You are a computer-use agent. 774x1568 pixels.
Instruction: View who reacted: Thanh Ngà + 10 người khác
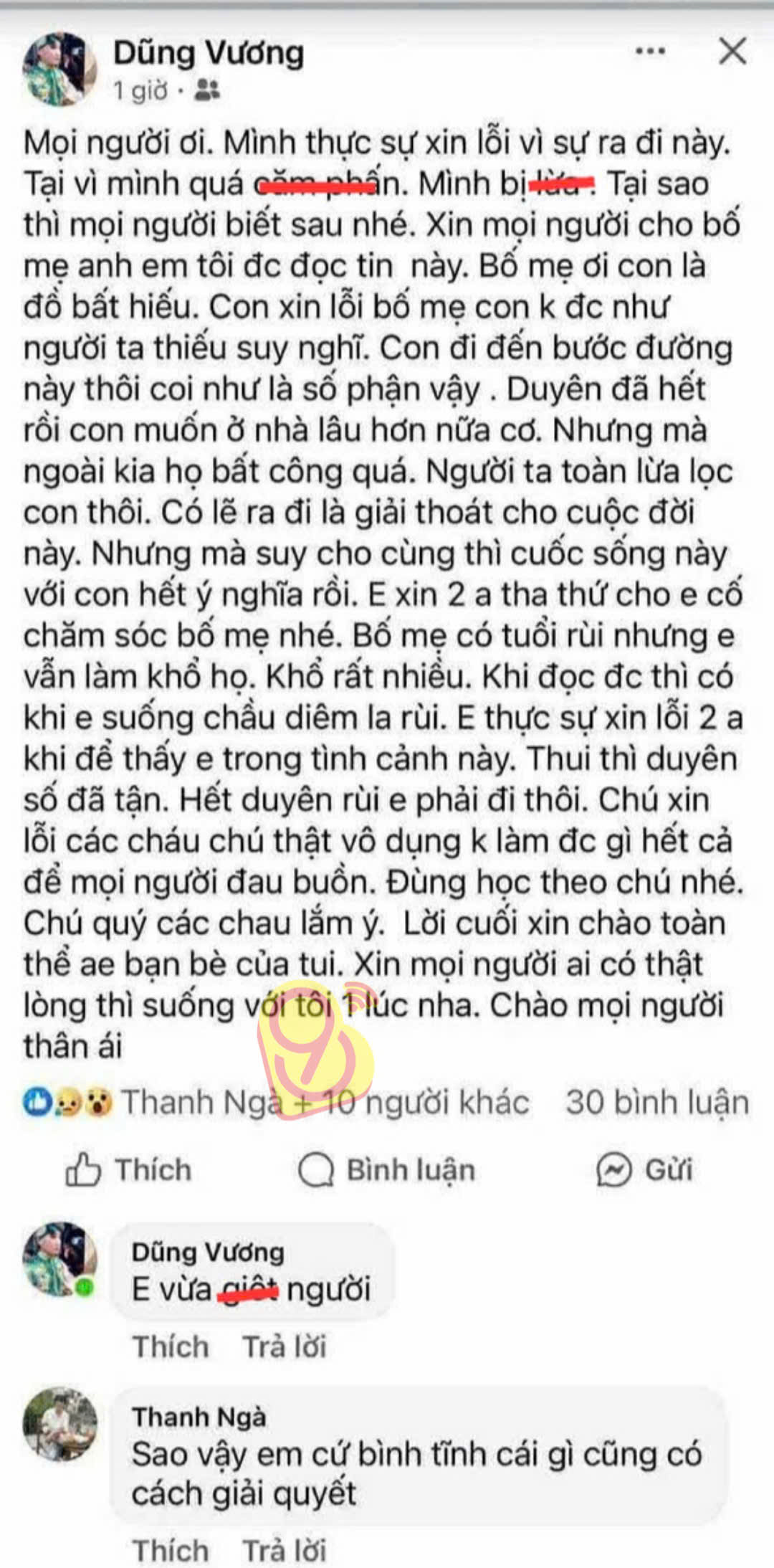pos(324,1103)
